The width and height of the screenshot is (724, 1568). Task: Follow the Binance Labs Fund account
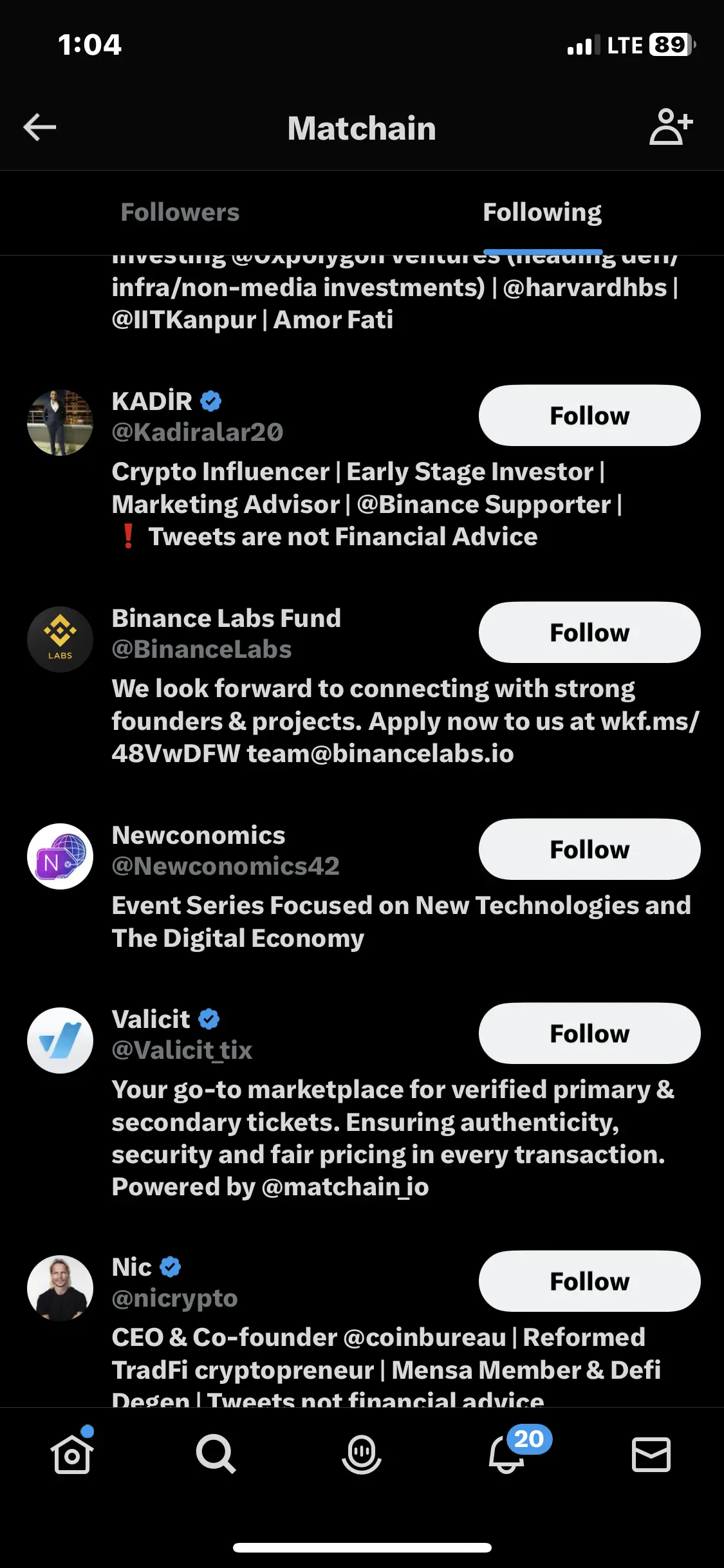pyautogui.click(x=589, y=632)
